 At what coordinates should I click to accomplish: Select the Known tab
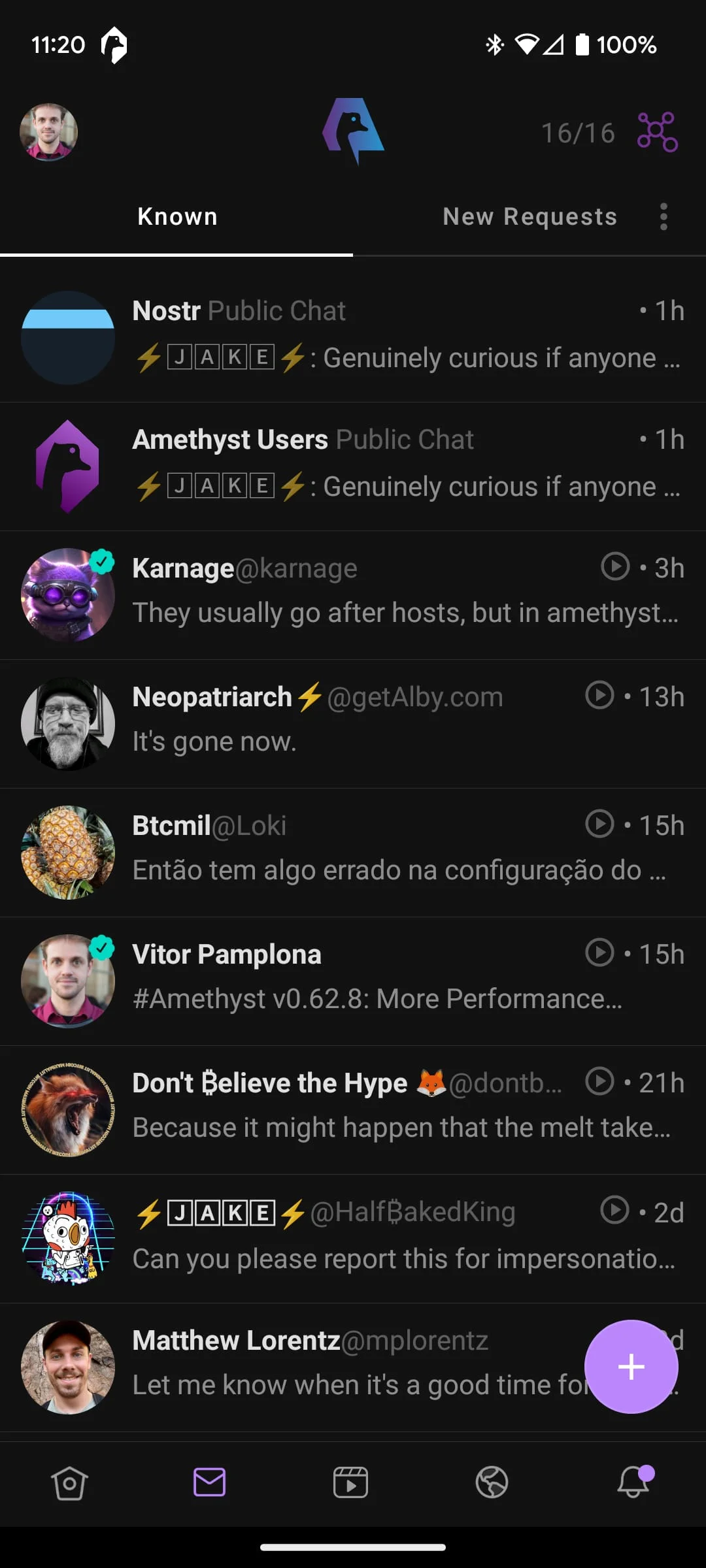(176, 216)
